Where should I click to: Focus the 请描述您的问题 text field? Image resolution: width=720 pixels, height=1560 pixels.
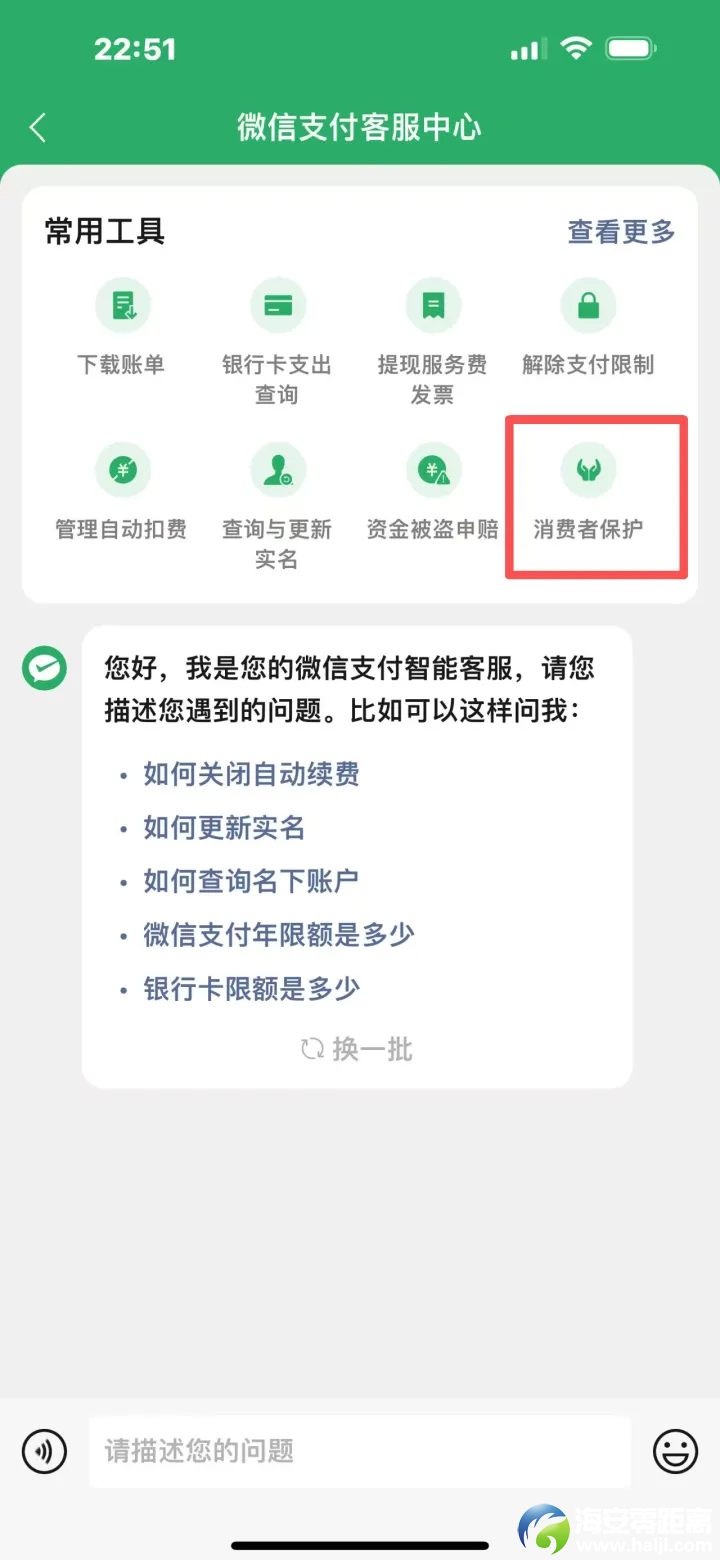(x=360, y=1451)
